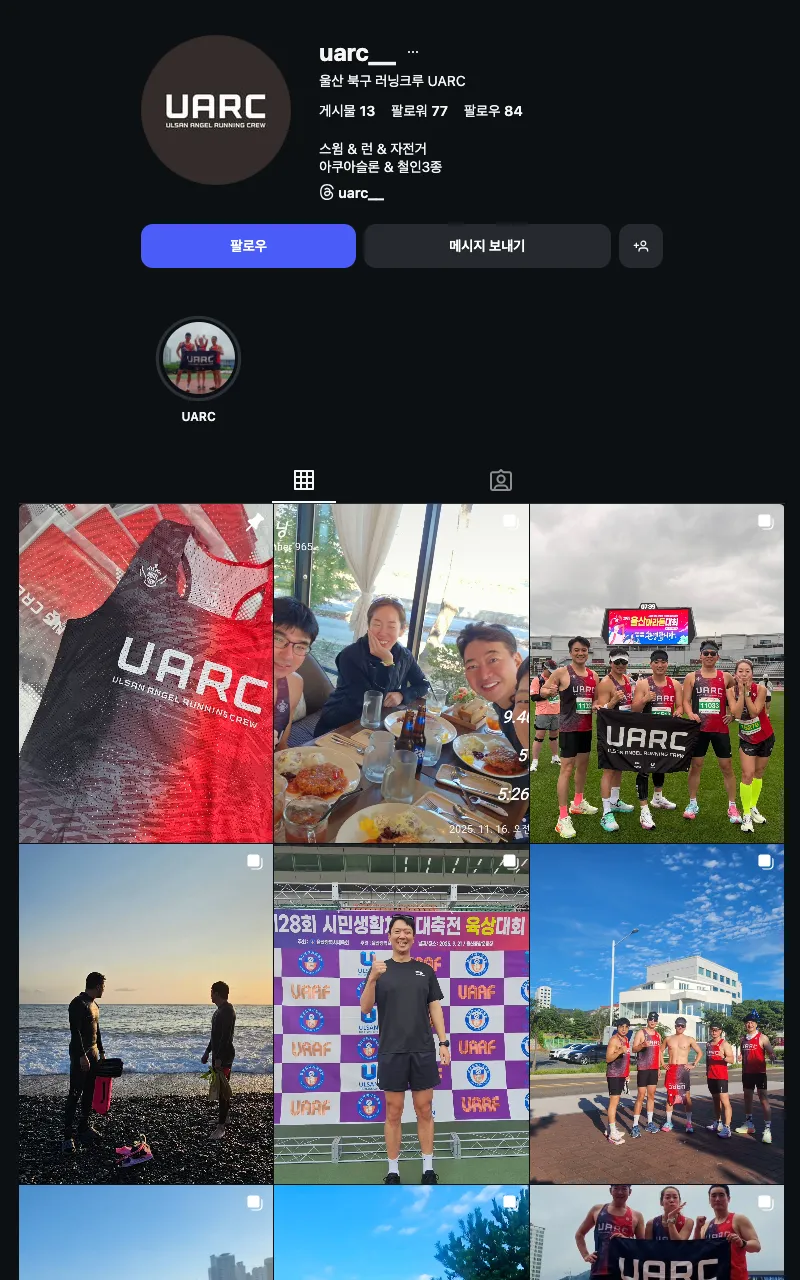Follow the account using the 팔로우 button
This screenshot has width=800, height=1280.
pos(248,246)
